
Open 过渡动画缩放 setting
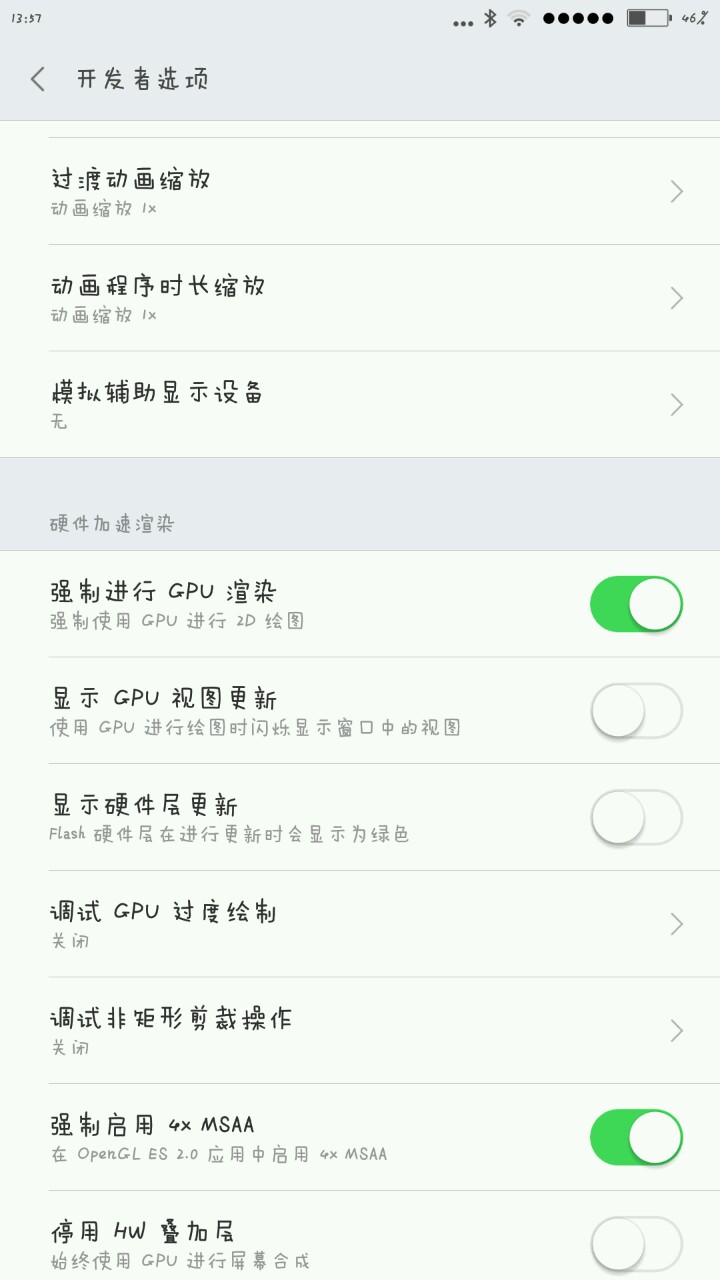tap(360, 191)
